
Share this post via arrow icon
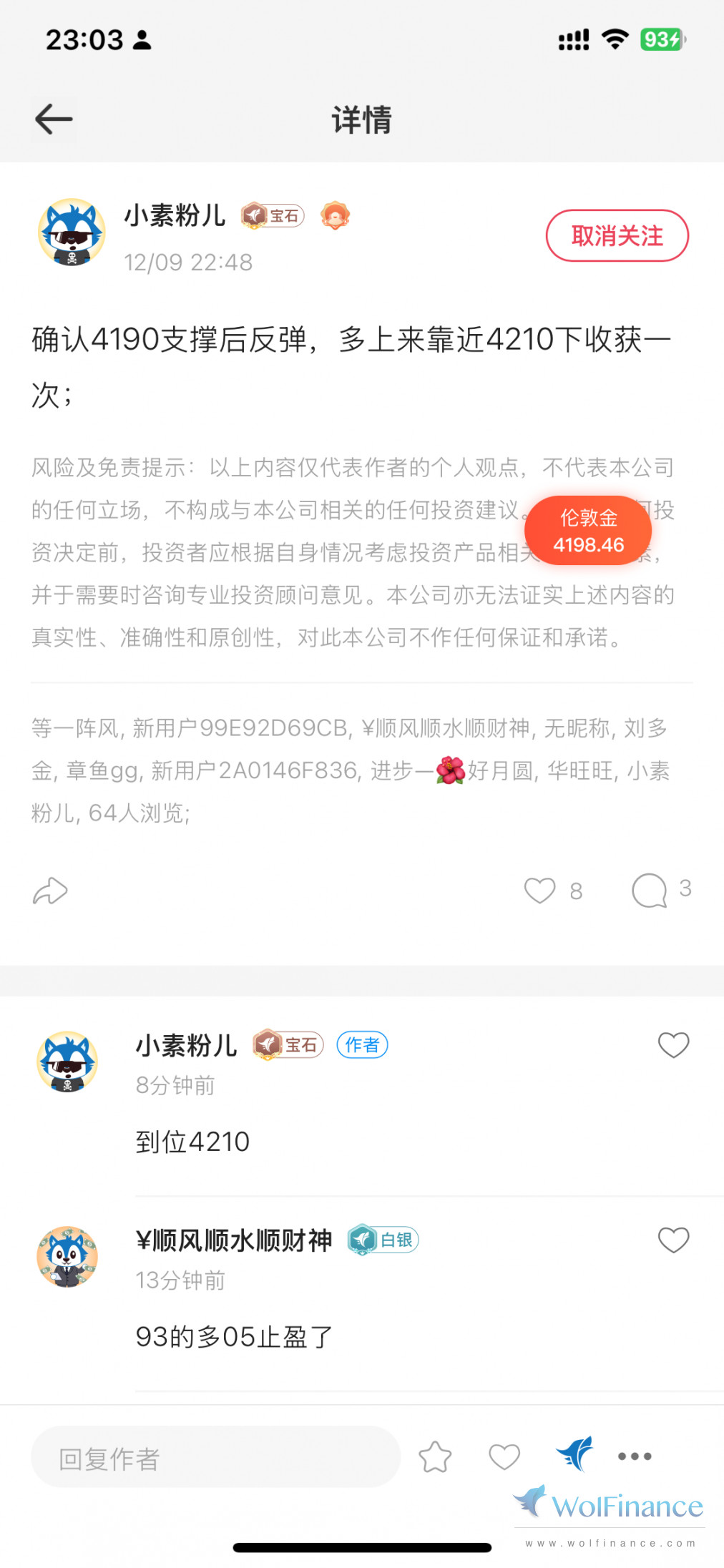point(50,891)
